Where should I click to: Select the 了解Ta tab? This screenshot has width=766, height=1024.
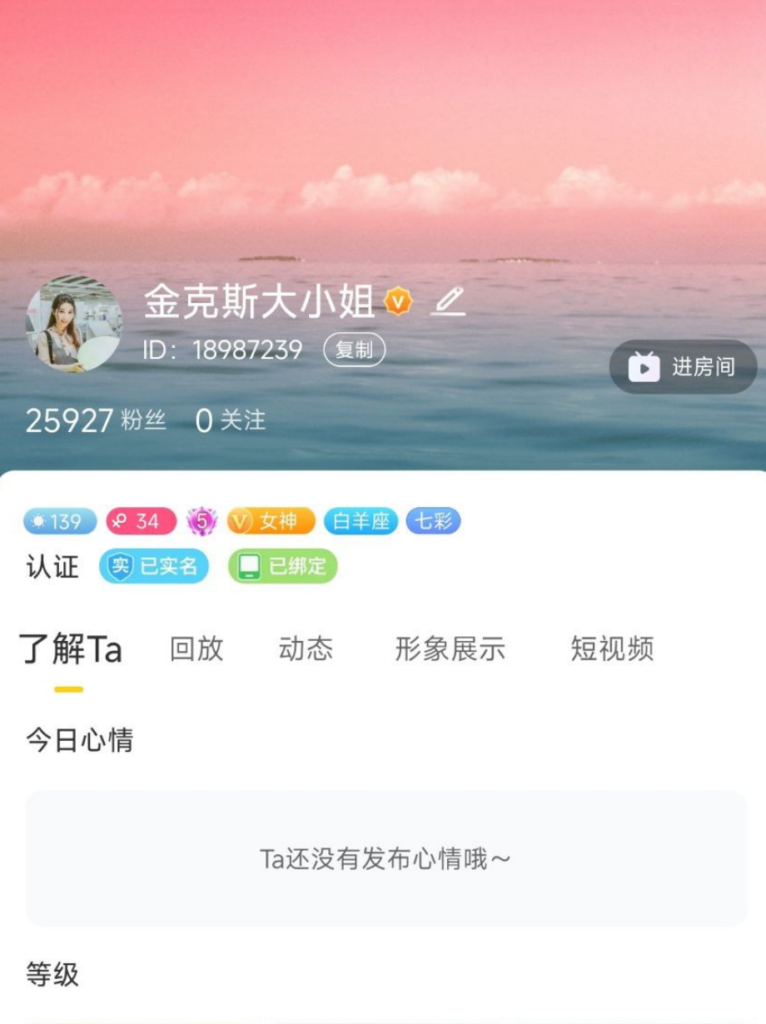tap(70, 649)
